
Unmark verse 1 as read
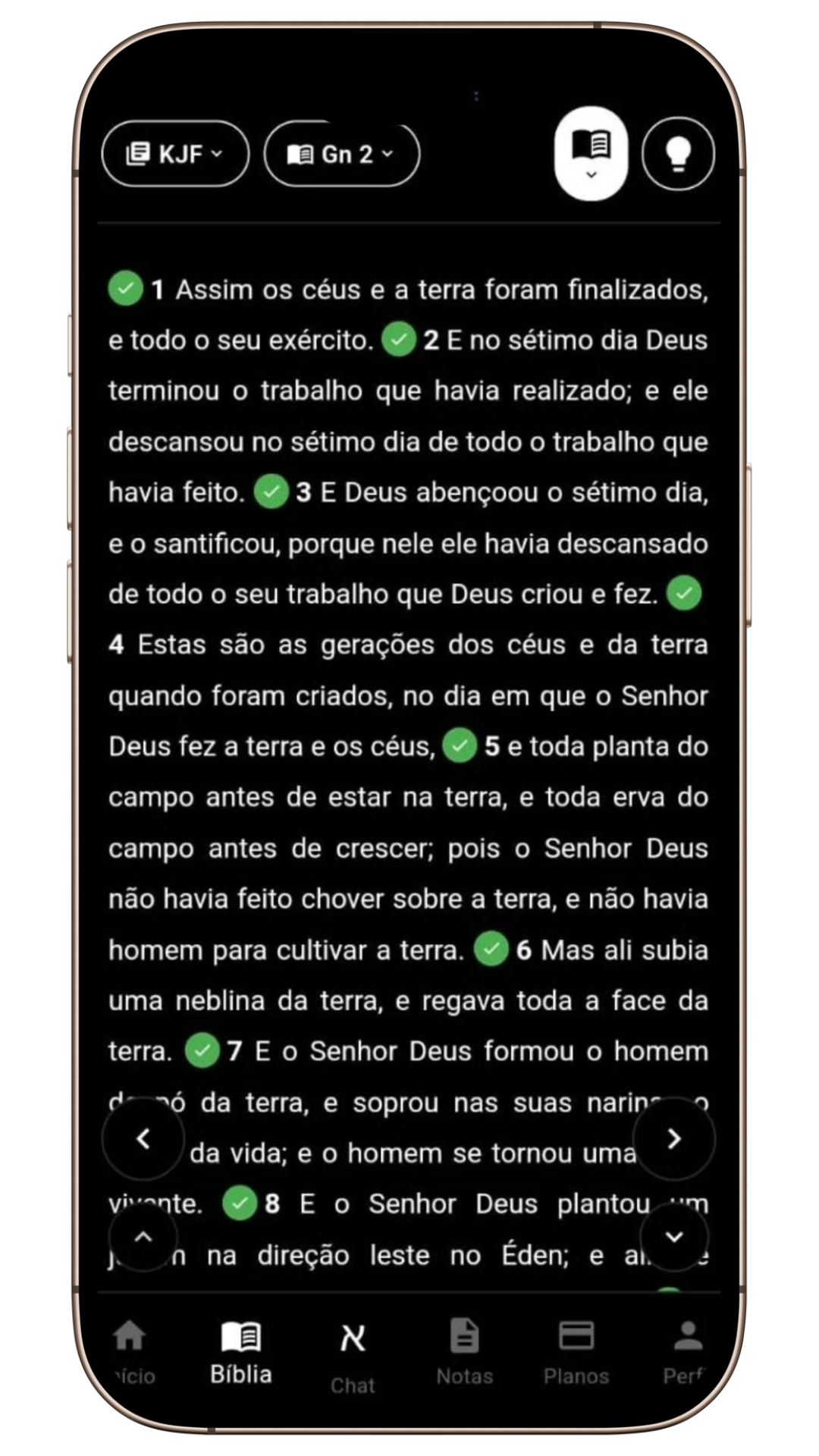(126, 289)
